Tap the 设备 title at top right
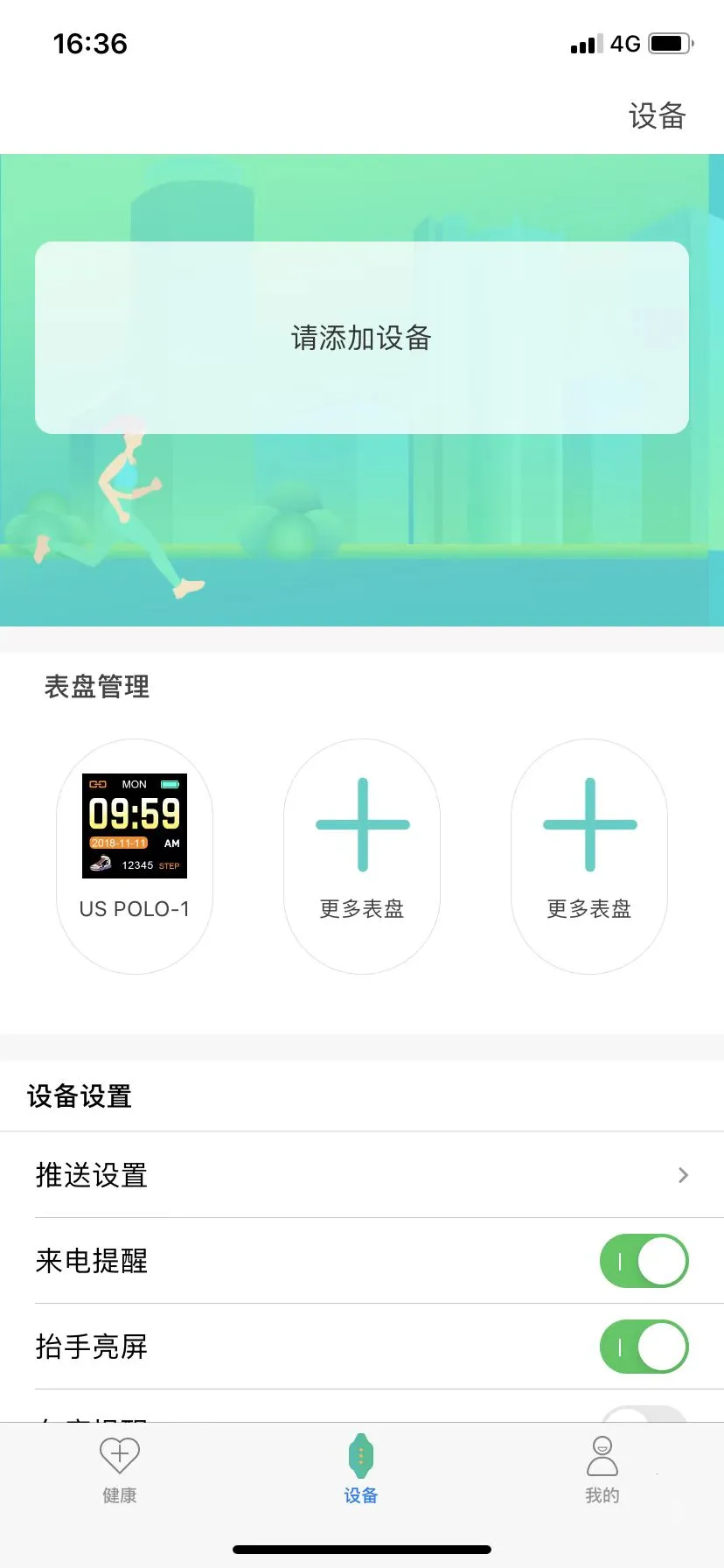The height and width of the screenshot is (1568, 724). tap(658, 116)
